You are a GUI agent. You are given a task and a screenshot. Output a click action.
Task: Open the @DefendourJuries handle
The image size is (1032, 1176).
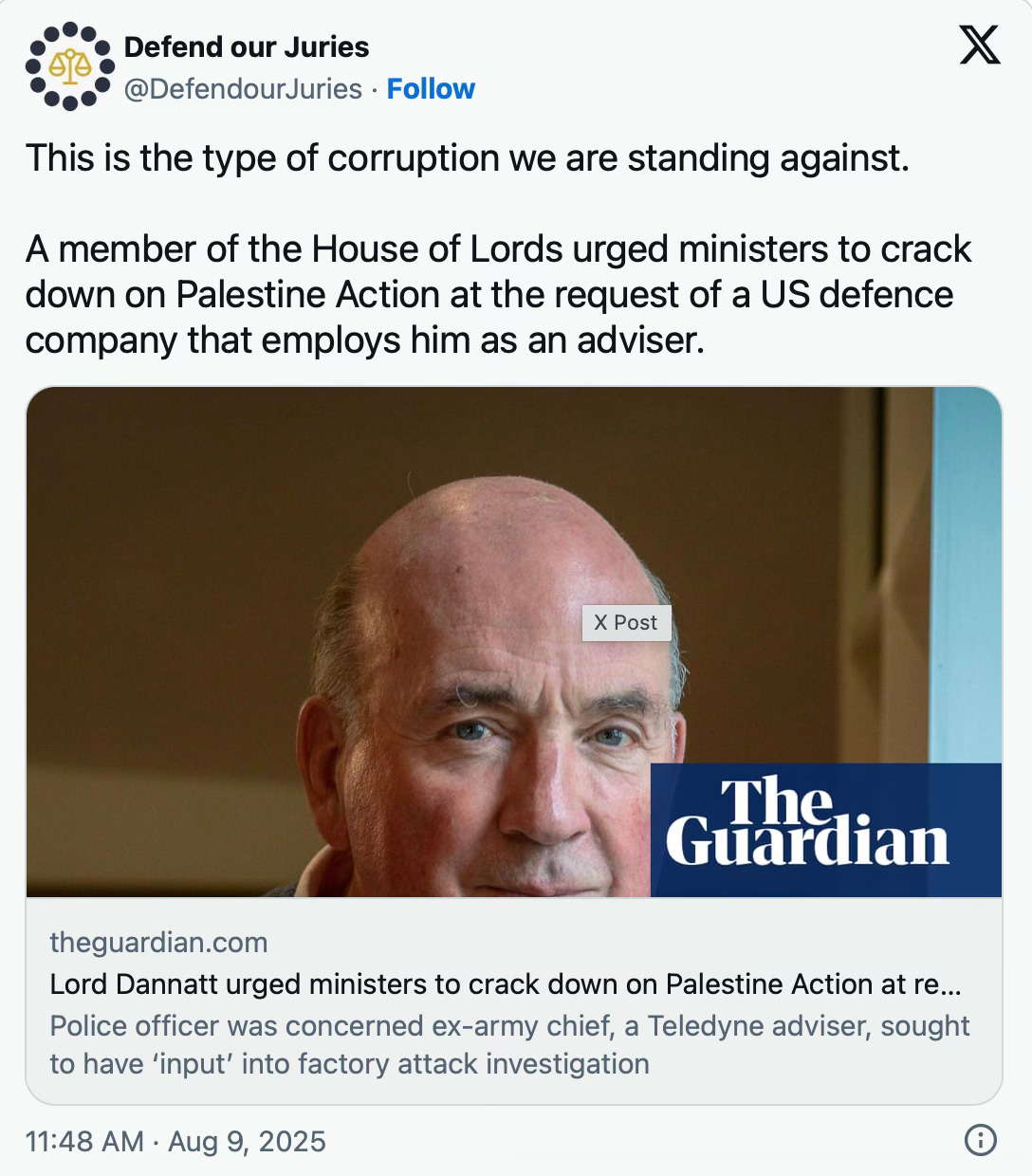coord(243,88)
